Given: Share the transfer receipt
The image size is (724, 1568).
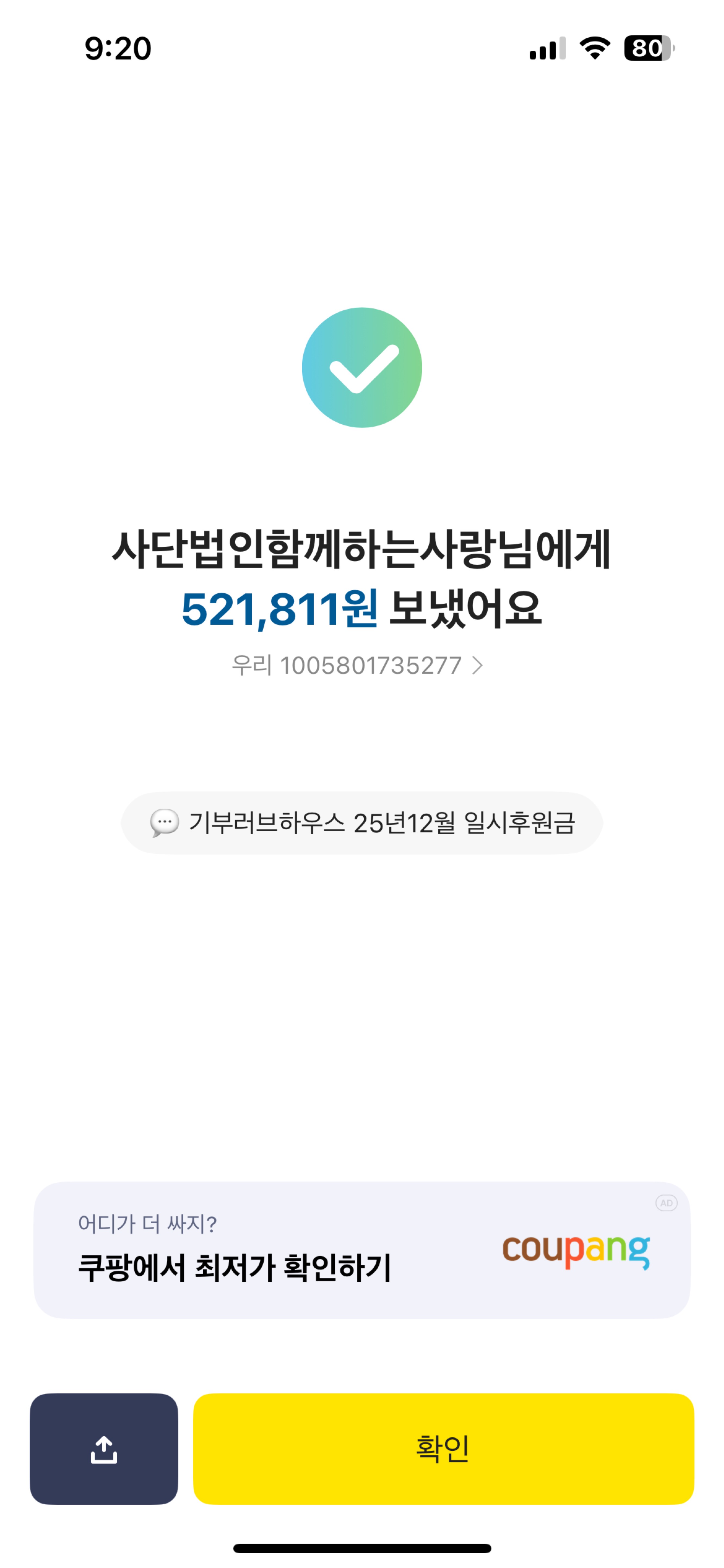Looking at the screenshot, I should point(103,1449).
